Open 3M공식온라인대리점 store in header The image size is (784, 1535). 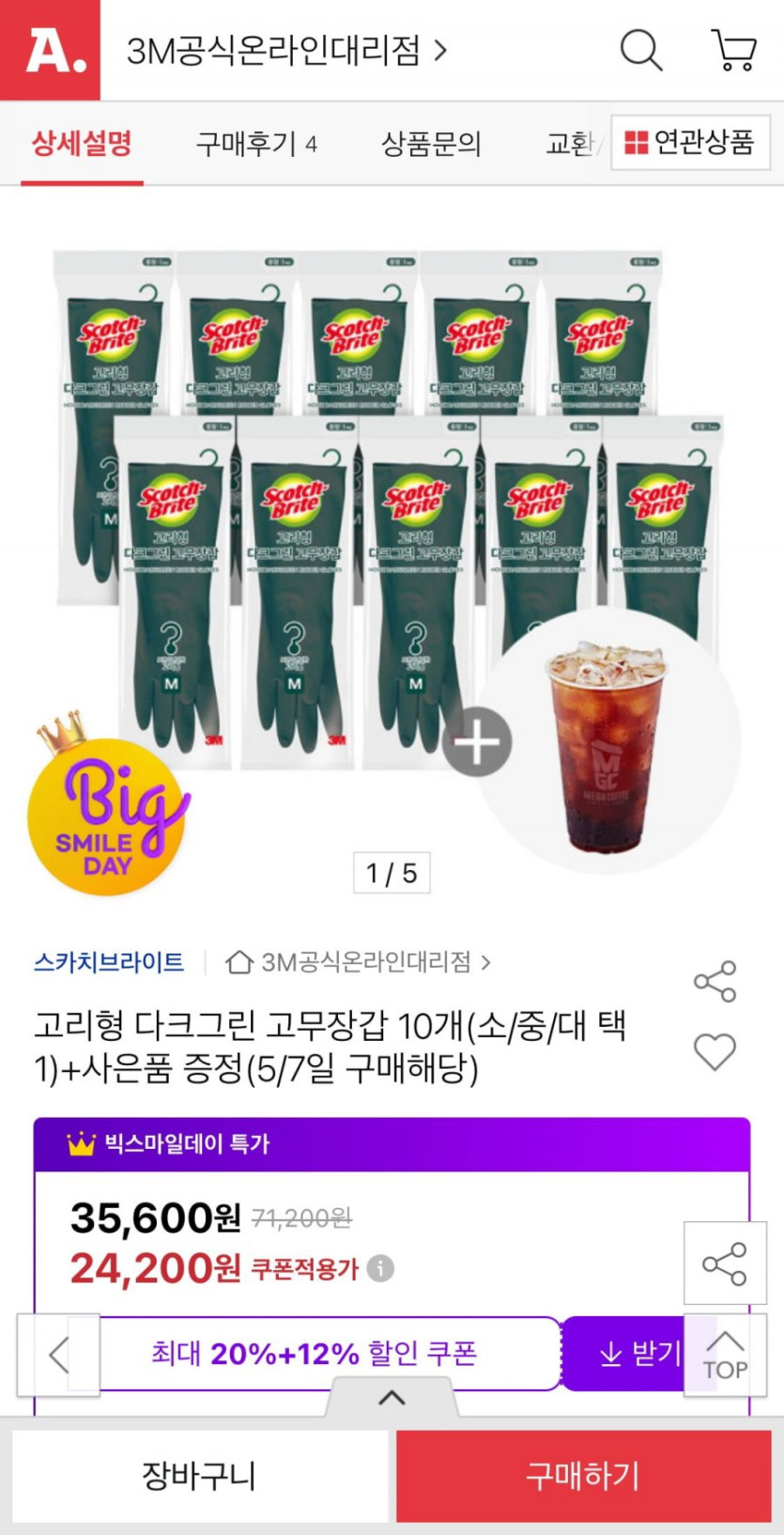click(286, 51)
